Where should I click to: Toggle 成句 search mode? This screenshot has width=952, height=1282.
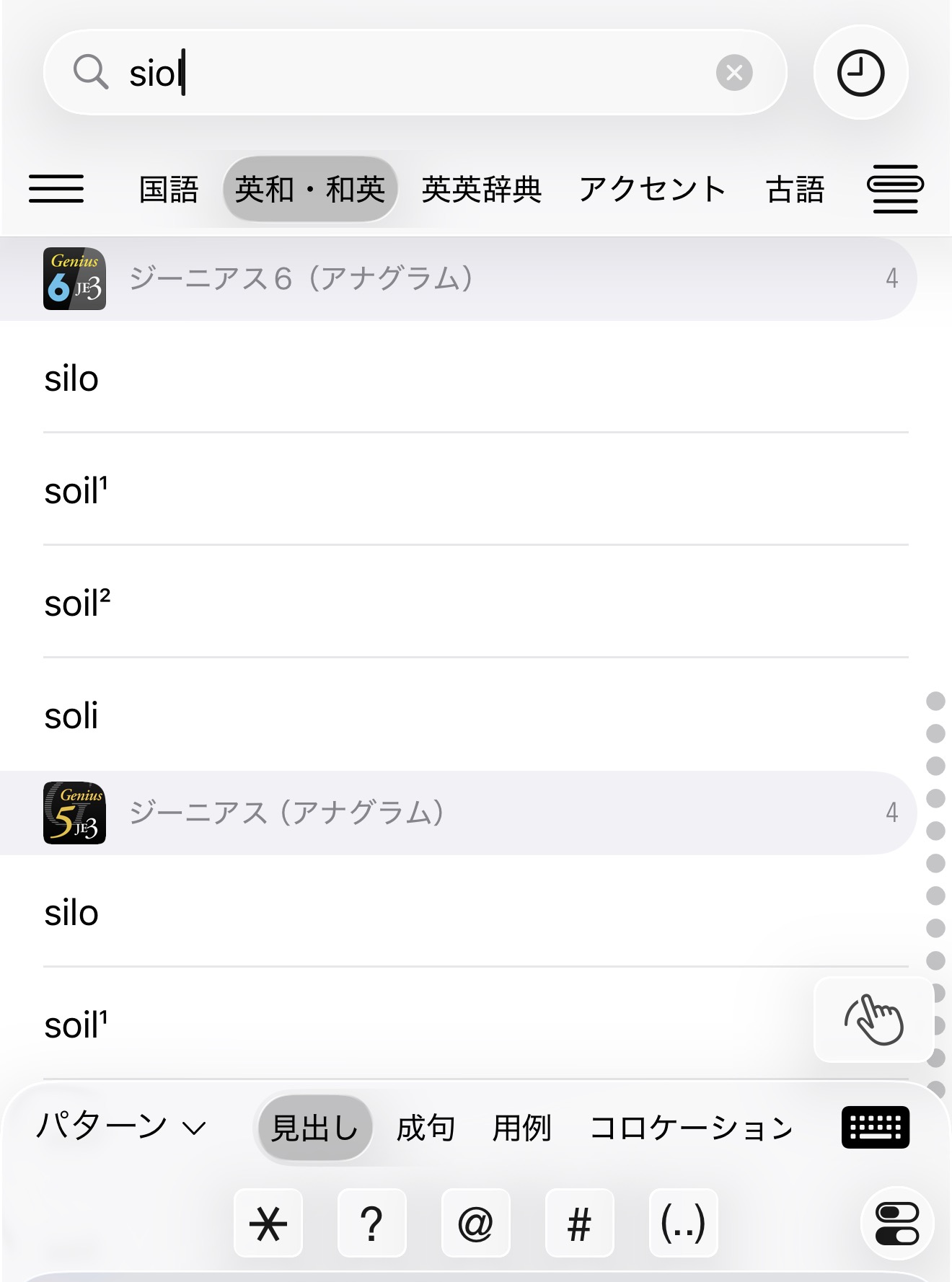click(424, 1128)
